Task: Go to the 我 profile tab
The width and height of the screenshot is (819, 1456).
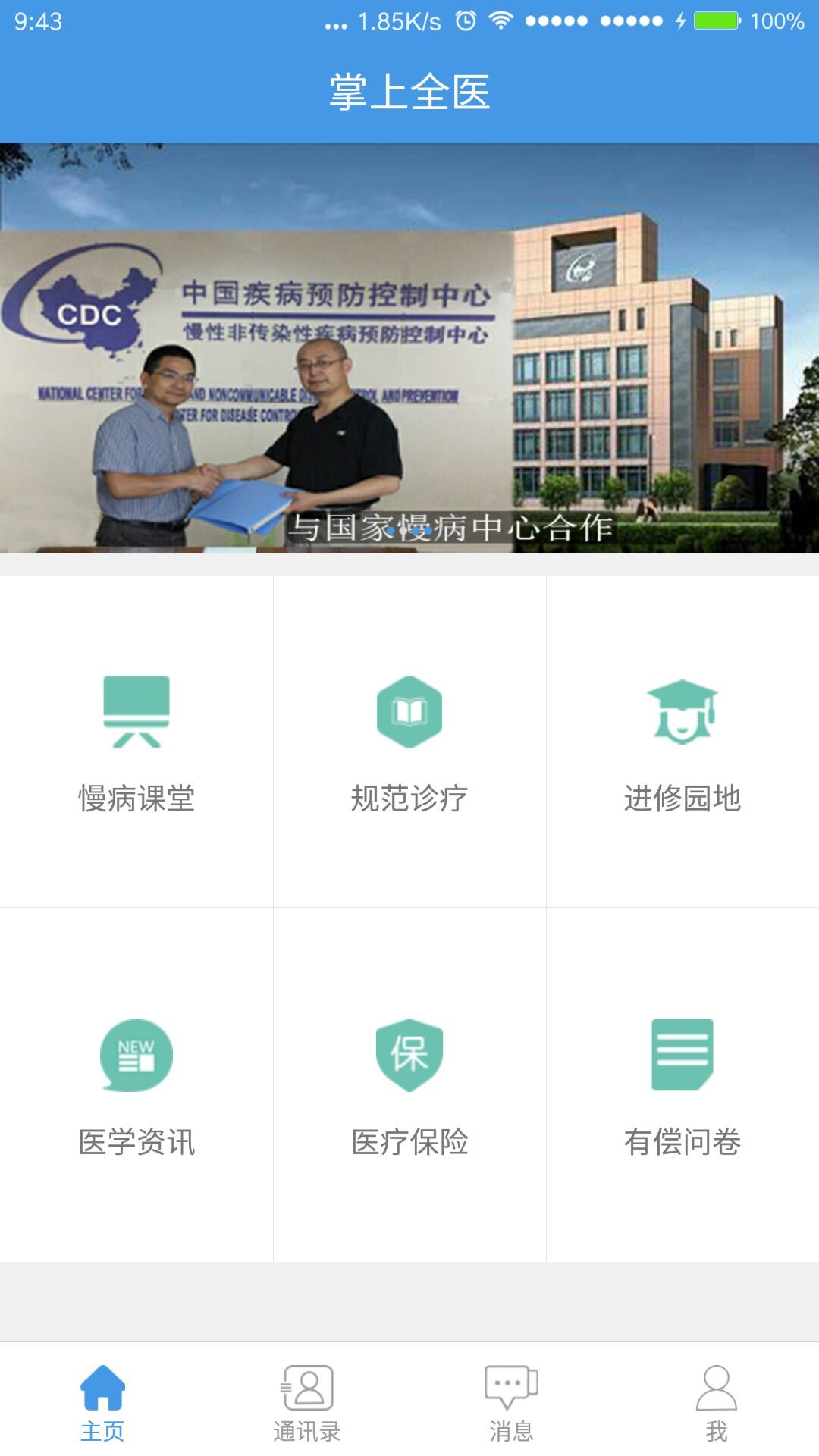Action: (717, 1401)
